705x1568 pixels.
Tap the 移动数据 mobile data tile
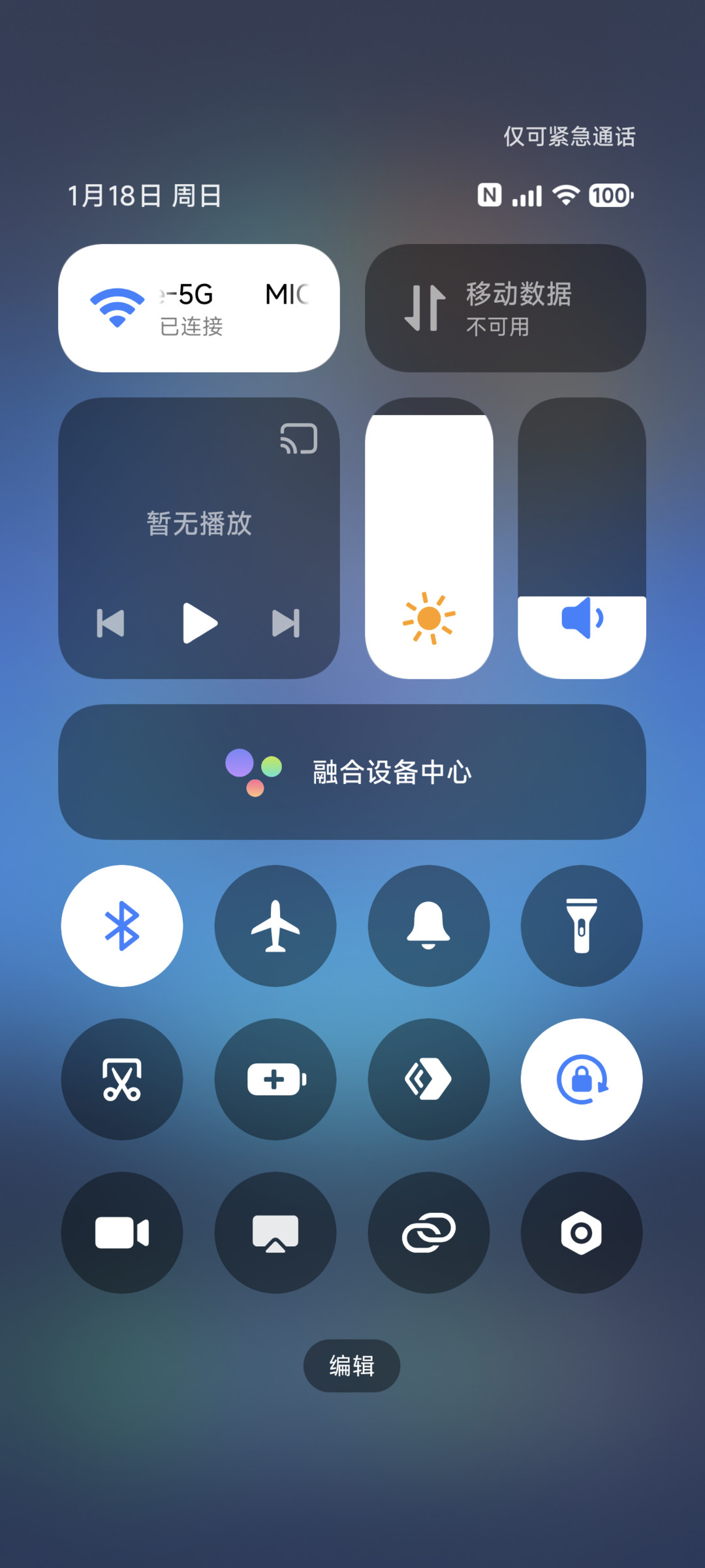505,308
